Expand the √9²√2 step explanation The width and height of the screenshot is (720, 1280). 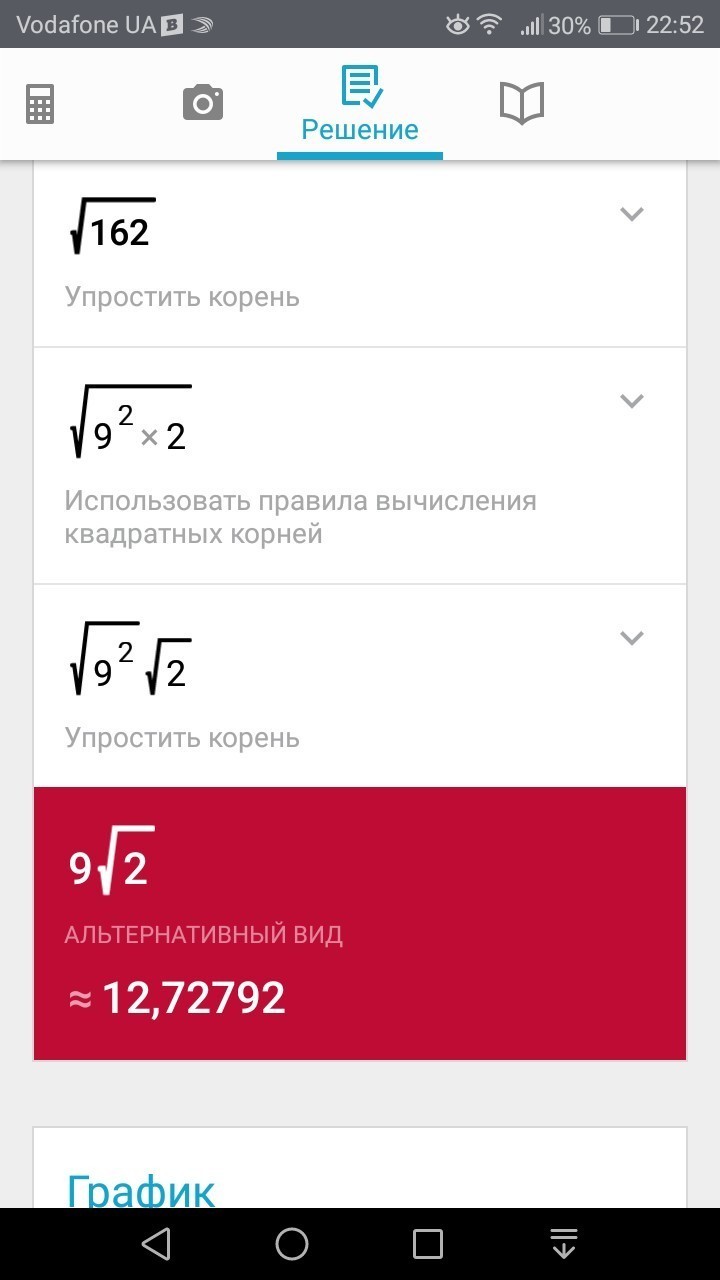pyautogui.click(x=631, y=638)
